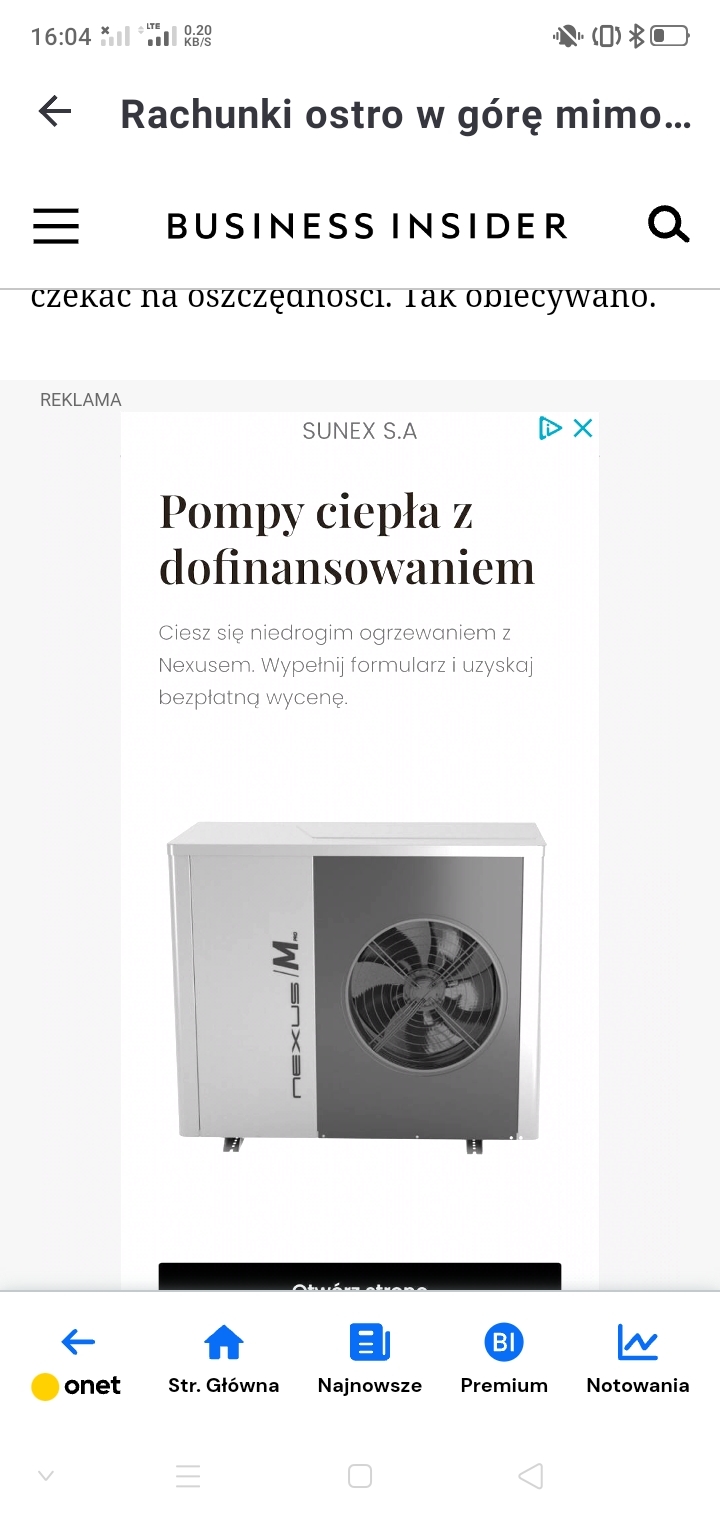Open the Najnowsze tab
This screenshot has height=1520, width=720.
369,1358
